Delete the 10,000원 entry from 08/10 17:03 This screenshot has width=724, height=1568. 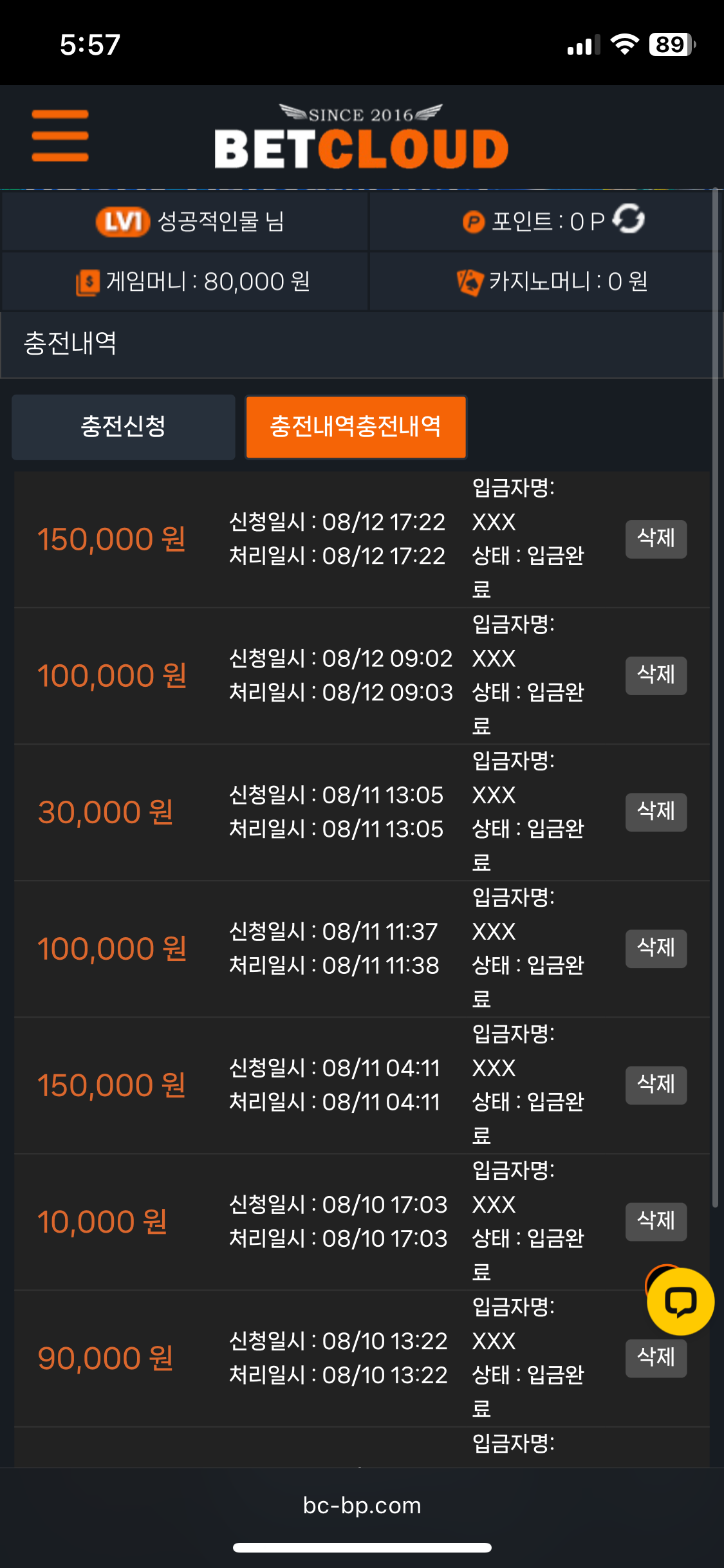[656, 1221]
